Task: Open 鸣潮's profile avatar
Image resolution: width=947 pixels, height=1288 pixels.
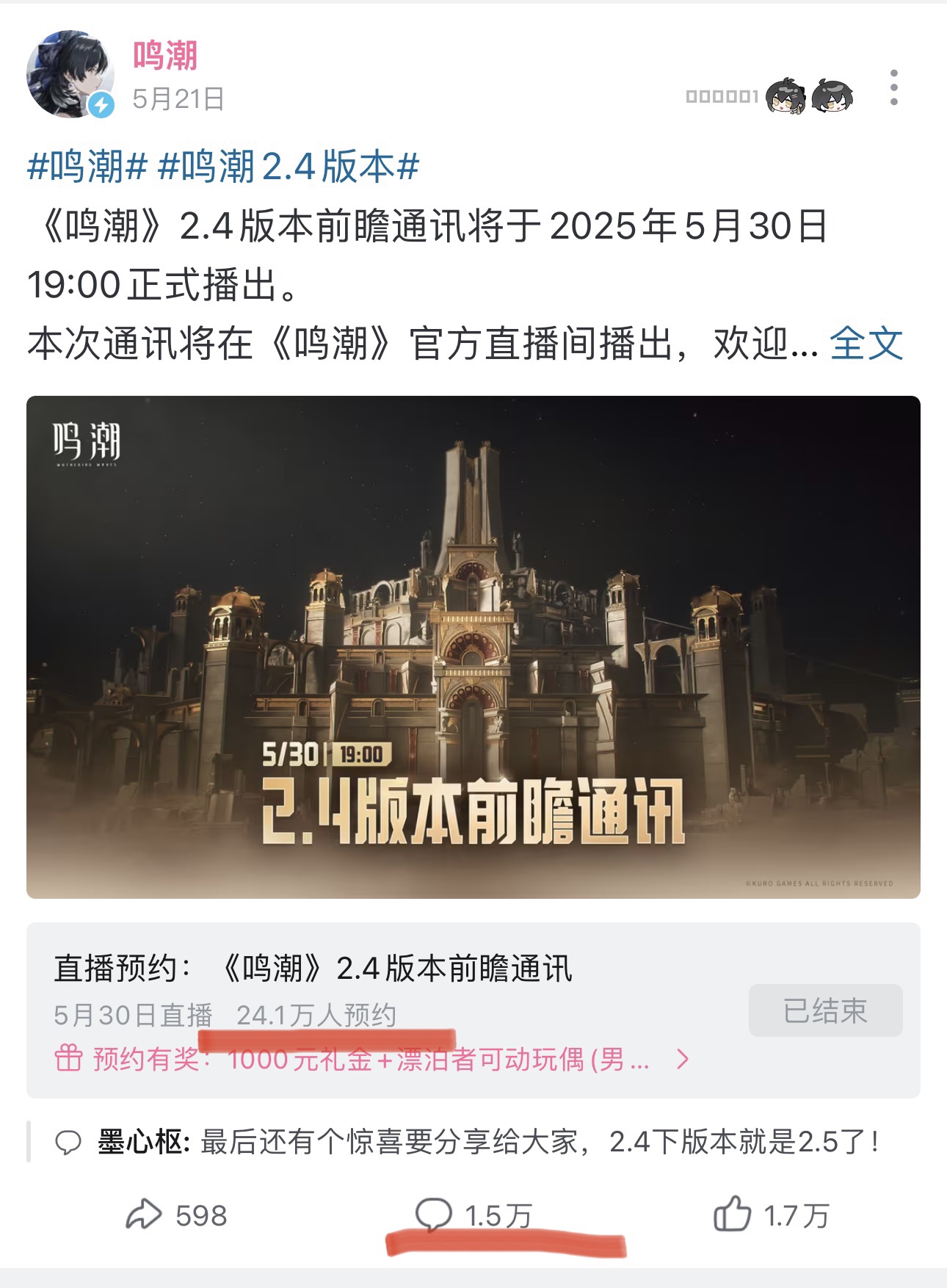Action: 70,74
